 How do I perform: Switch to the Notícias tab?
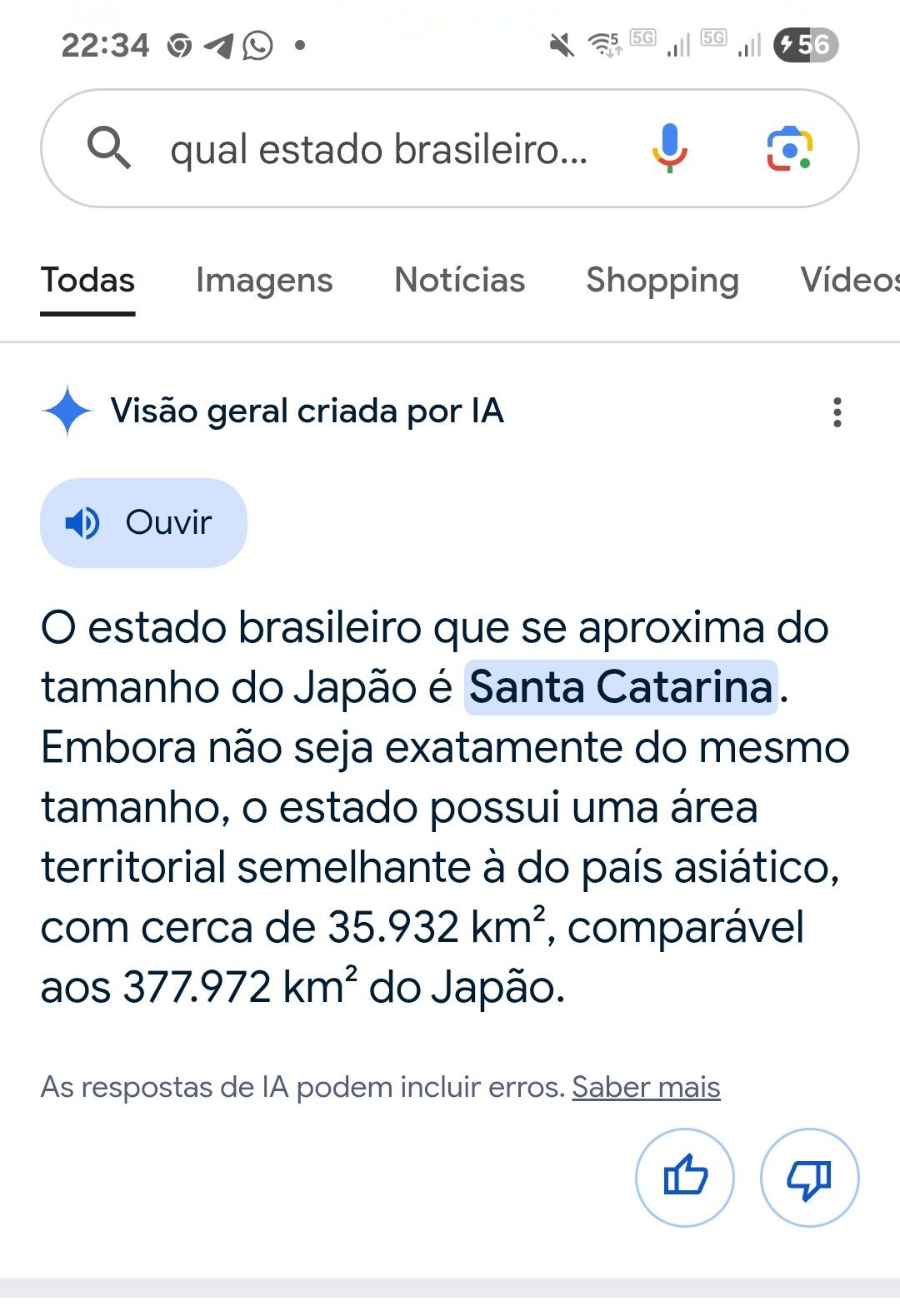click(459, 281)
